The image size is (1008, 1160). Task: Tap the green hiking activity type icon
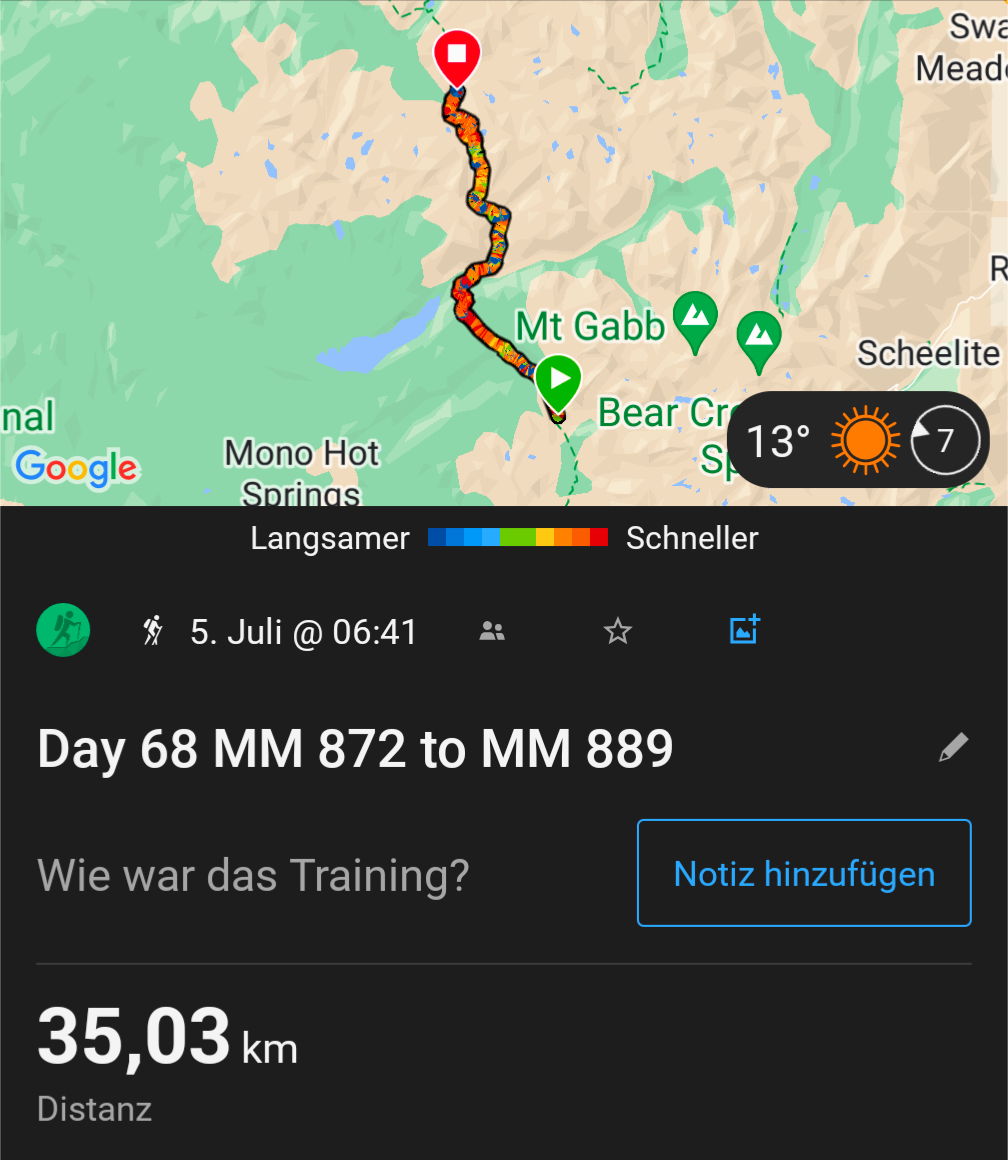coord(63,631)
